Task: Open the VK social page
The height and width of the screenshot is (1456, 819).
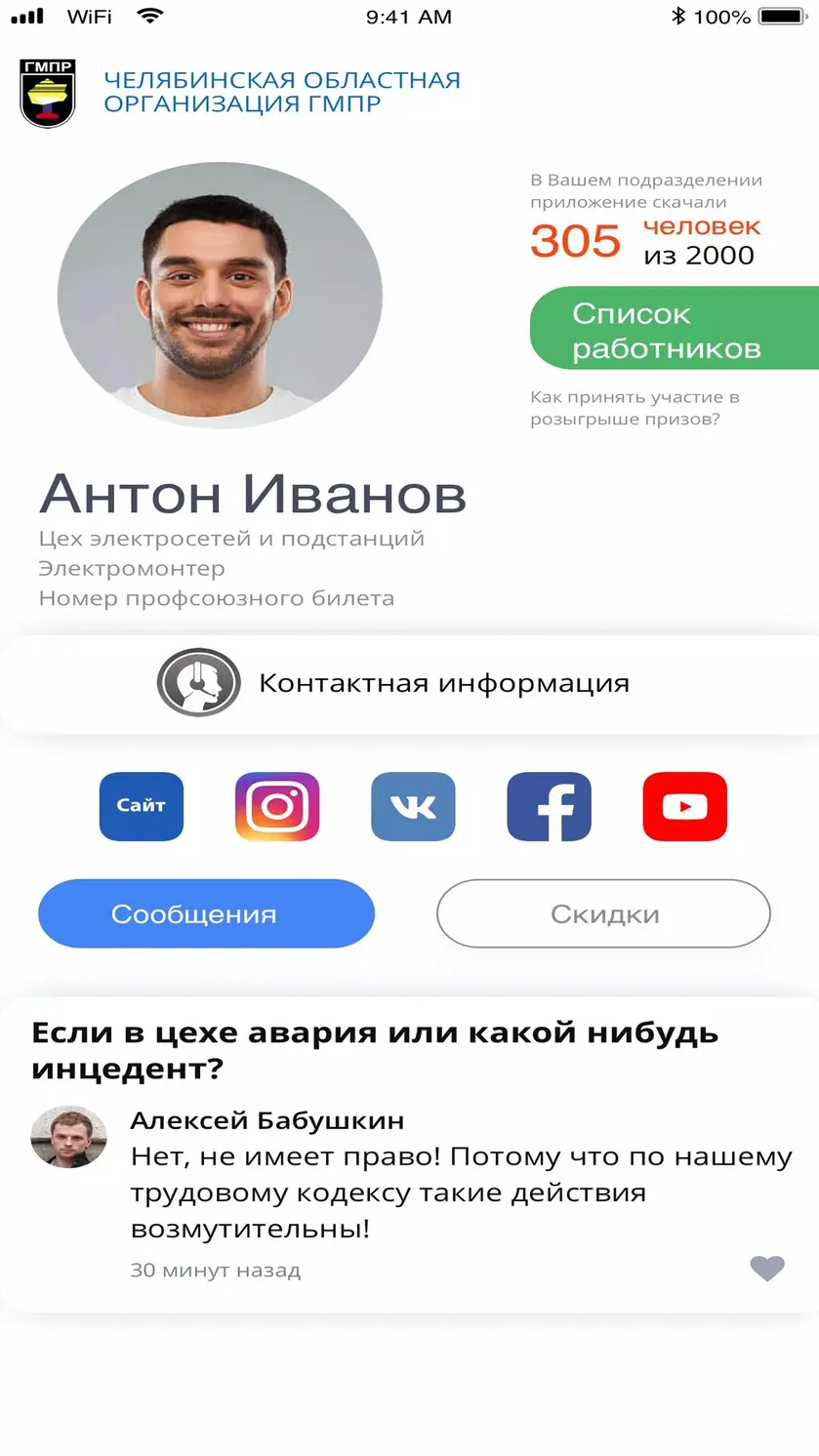Action: click(413, 806)
